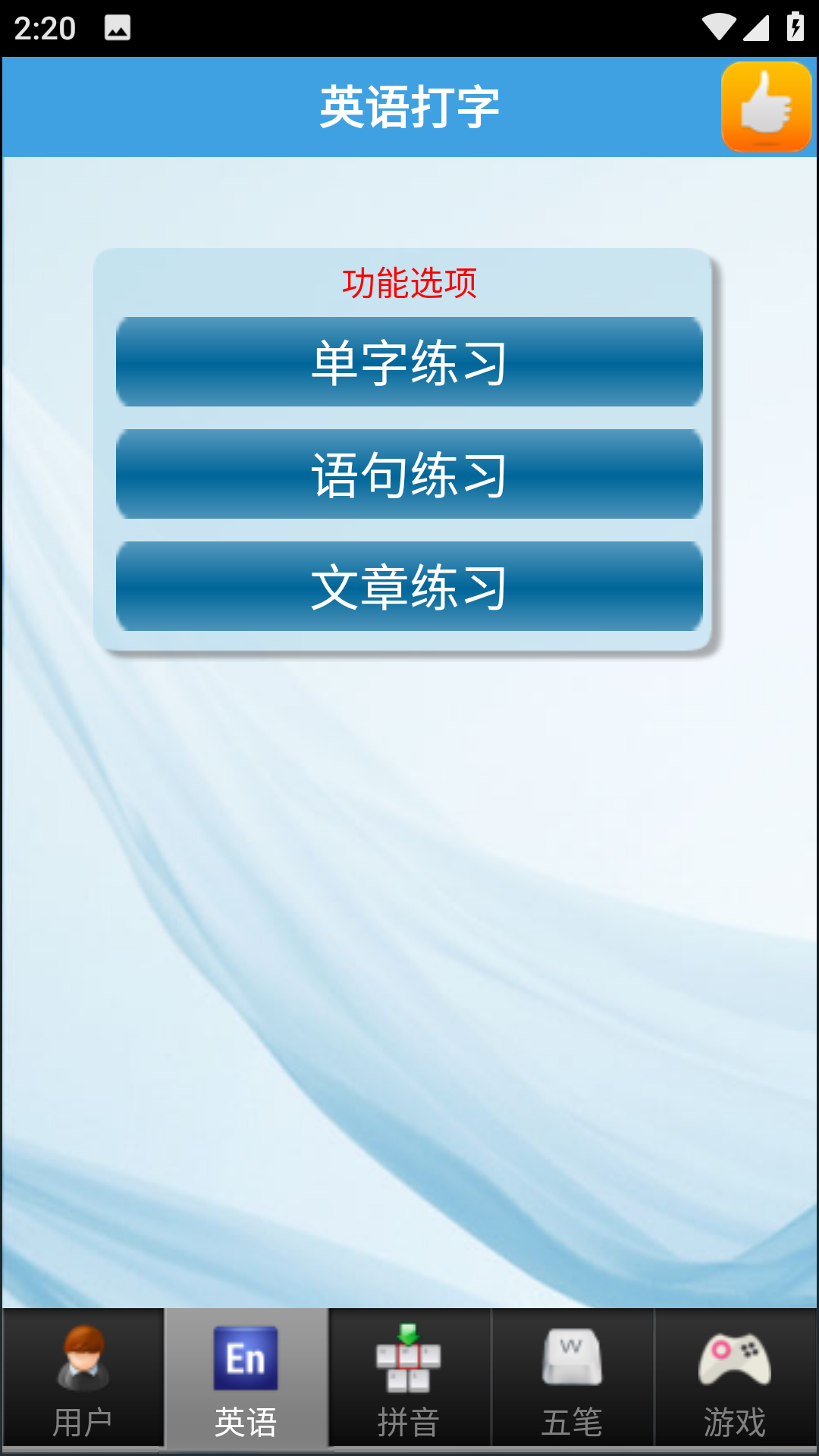Image resolution: width=819 pixels, height=1456 pixels.
Task: Select the 英语 tab
Action: click(246, 1380)
